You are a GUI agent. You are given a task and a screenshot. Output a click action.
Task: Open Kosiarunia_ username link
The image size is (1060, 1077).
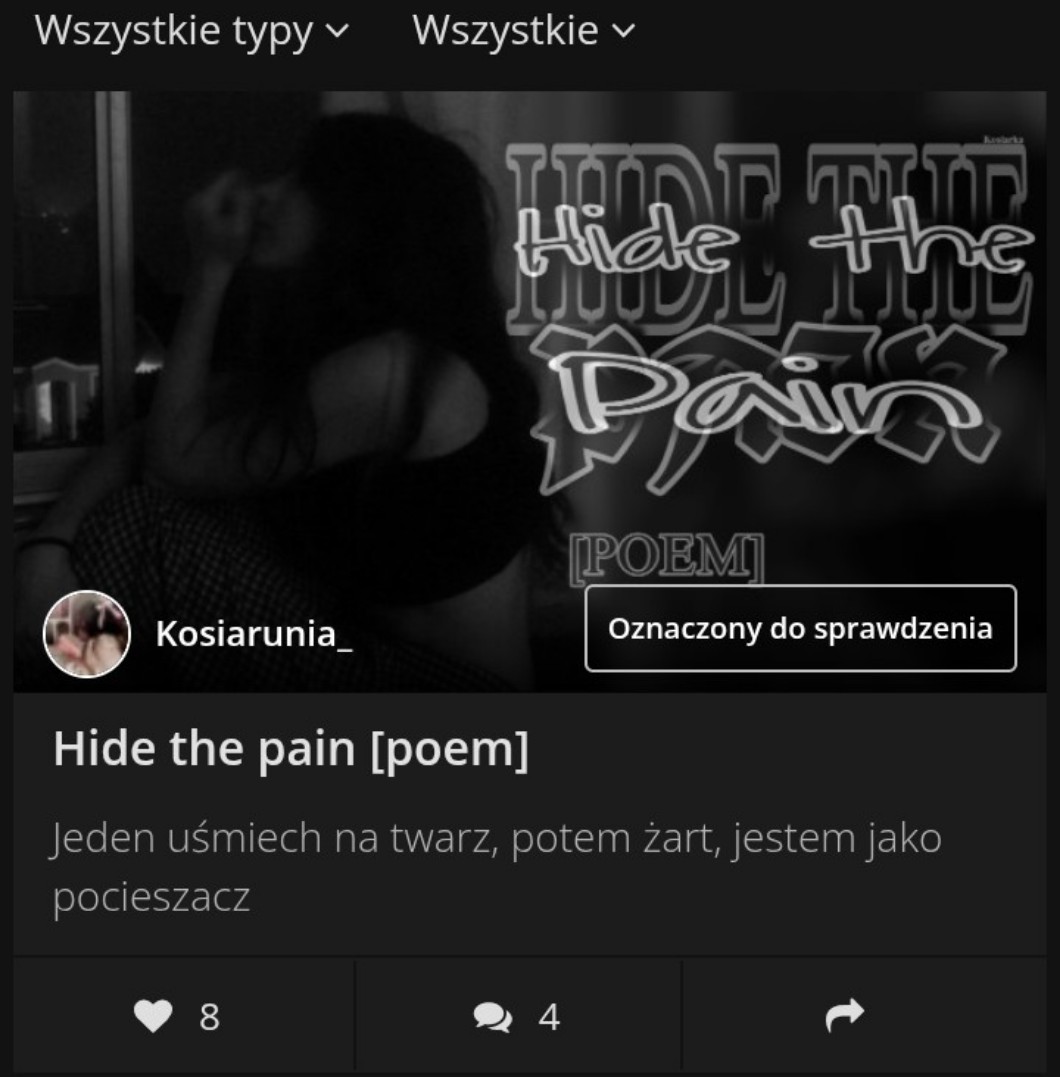(253, 633)
